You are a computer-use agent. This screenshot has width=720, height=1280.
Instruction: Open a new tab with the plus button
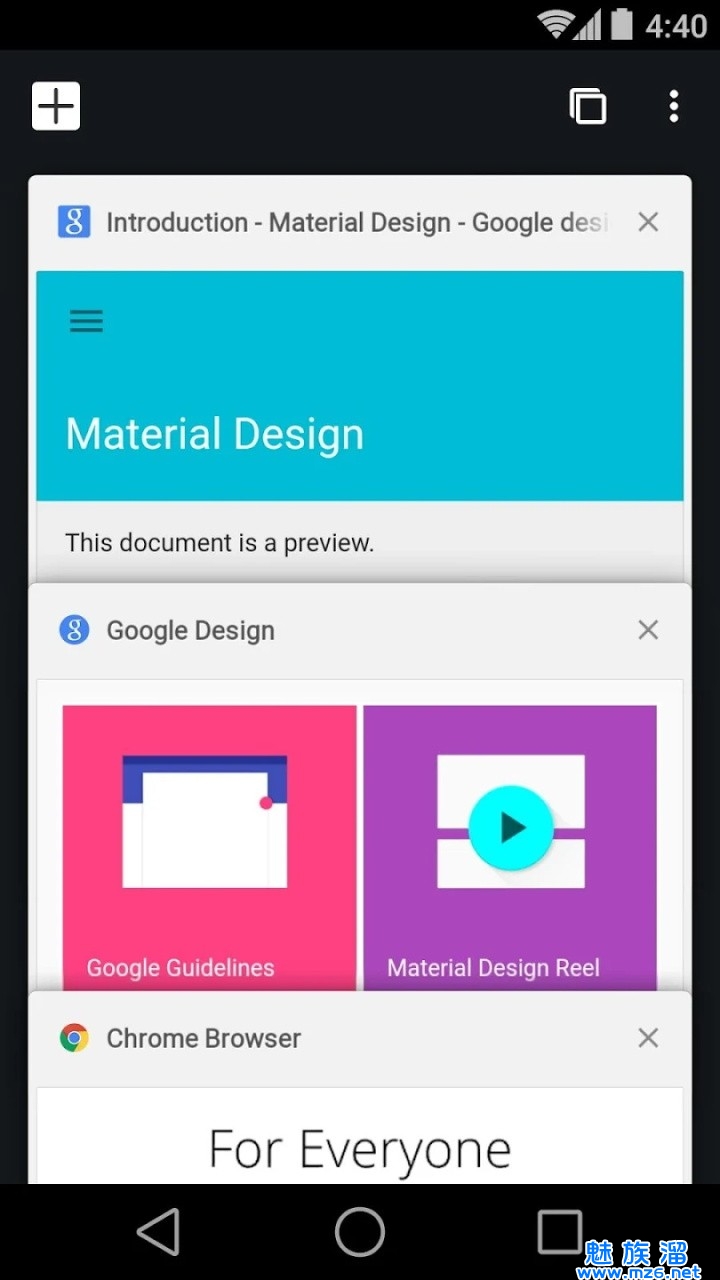click(x=56, y=106)
